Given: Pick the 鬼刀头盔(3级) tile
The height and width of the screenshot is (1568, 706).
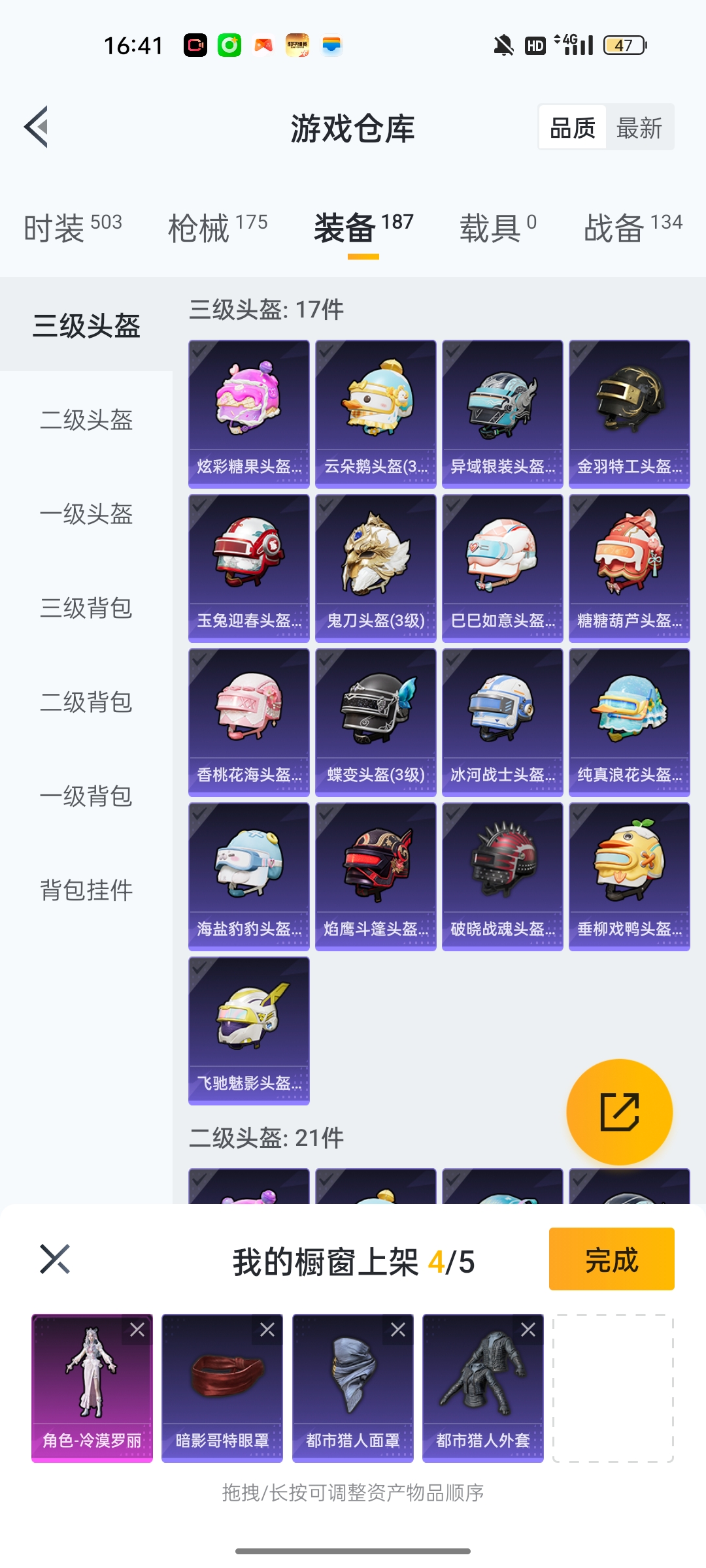Looking at the screenshot, I should pos(376,568).
